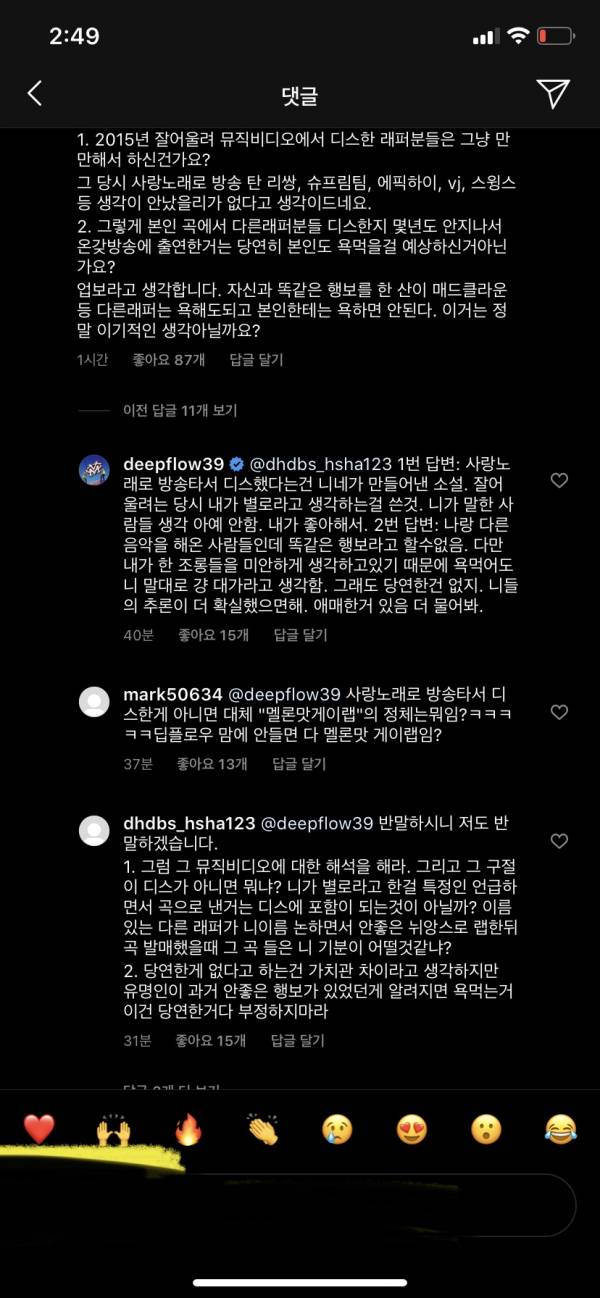Tap the @deepflow39 mention in dhdbs_hsha123's reply
This screenshot has width=600, height=1298.
point(319,823)
